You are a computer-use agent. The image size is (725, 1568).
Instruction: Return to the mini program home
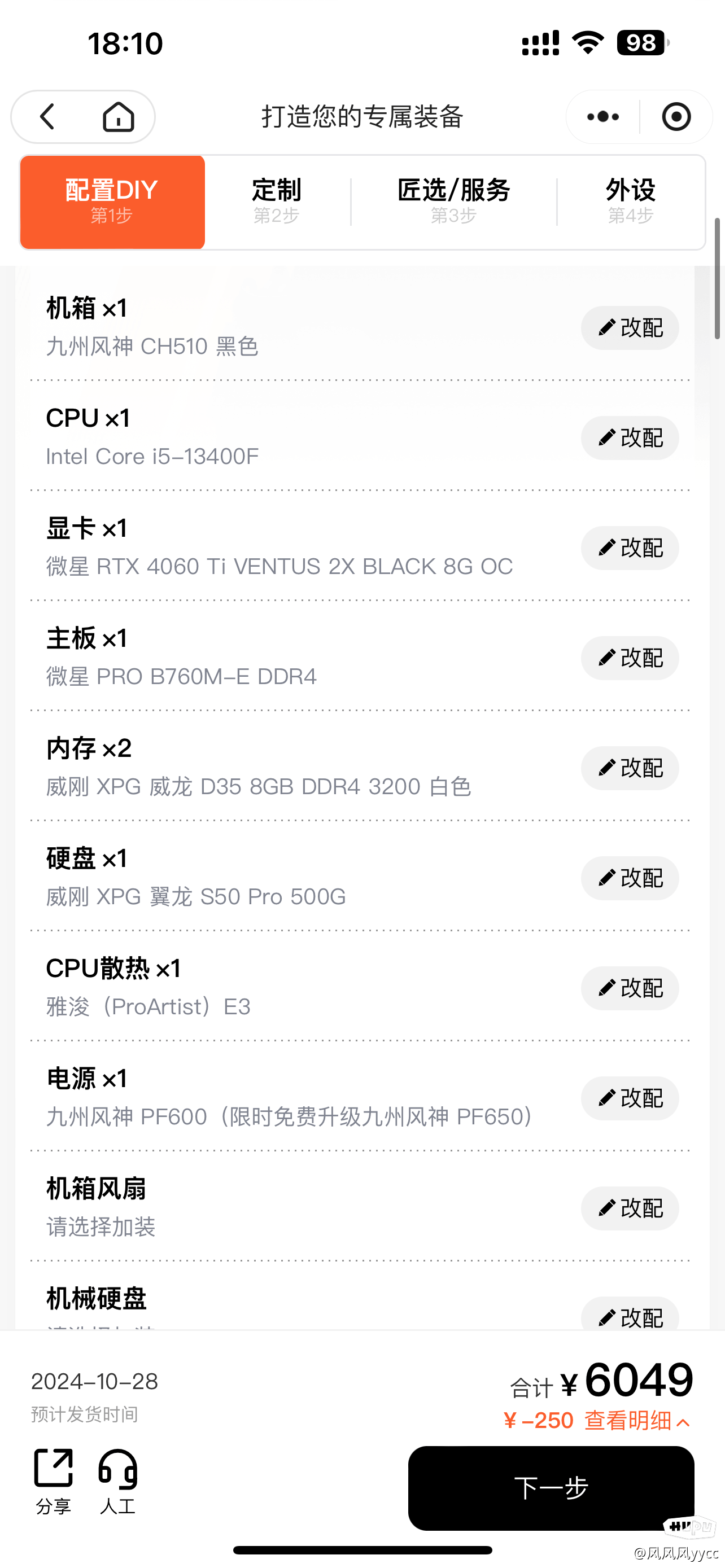[118, 116]
